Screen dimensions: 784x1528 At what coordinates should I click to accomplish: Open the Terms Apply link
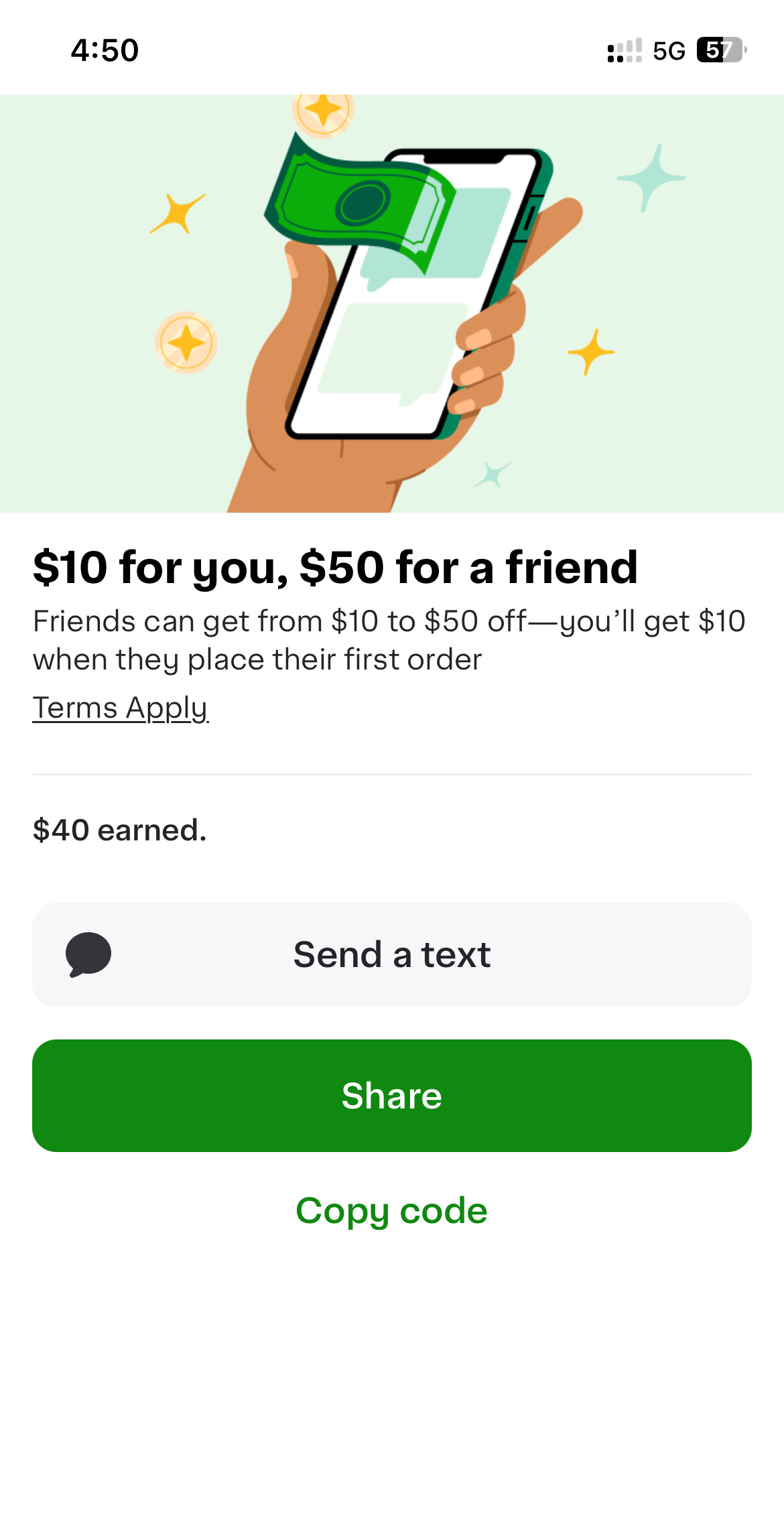tap(121, 708)
